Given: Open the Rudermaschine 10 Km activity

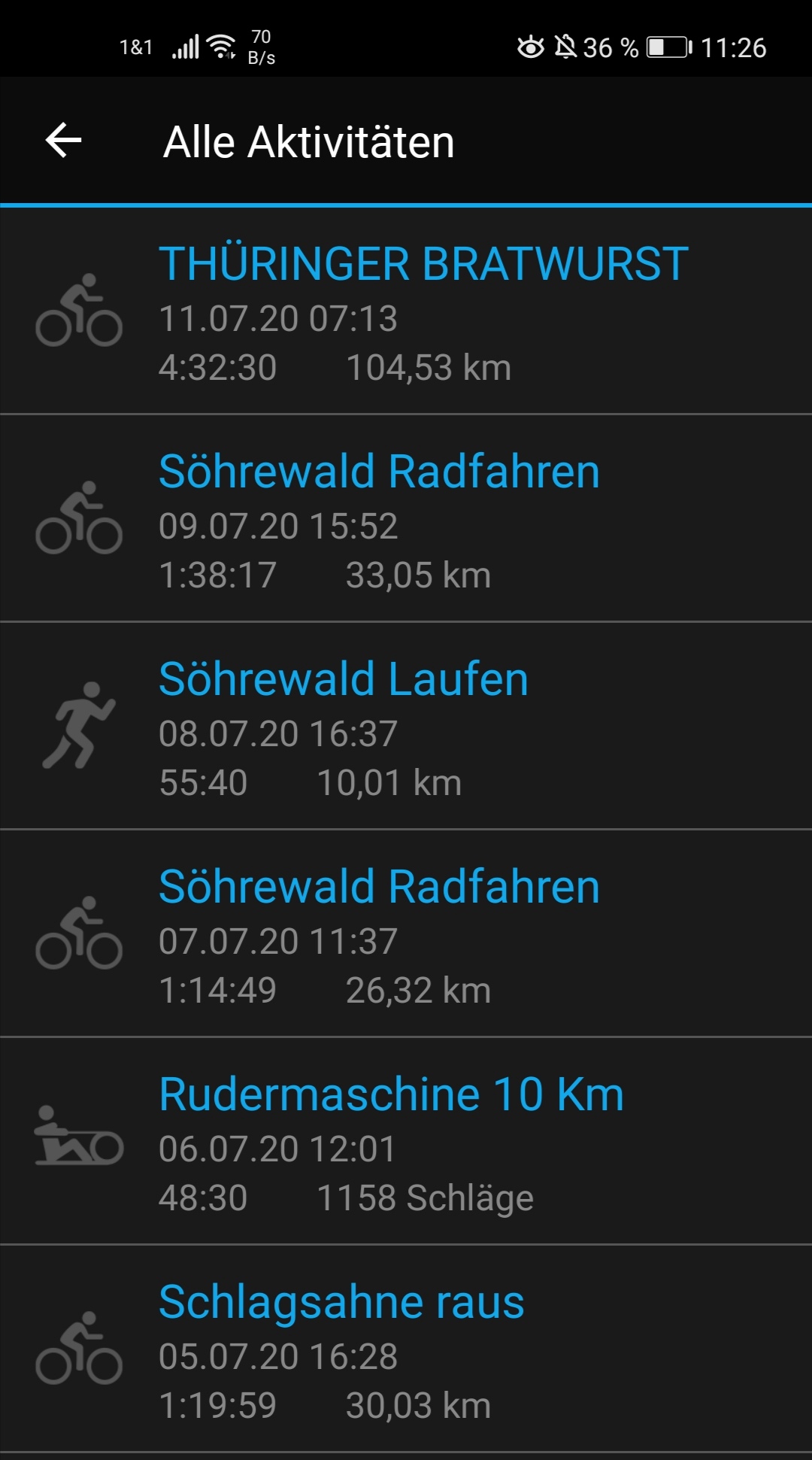Looking at the screenshot, I should [391, 1095].
